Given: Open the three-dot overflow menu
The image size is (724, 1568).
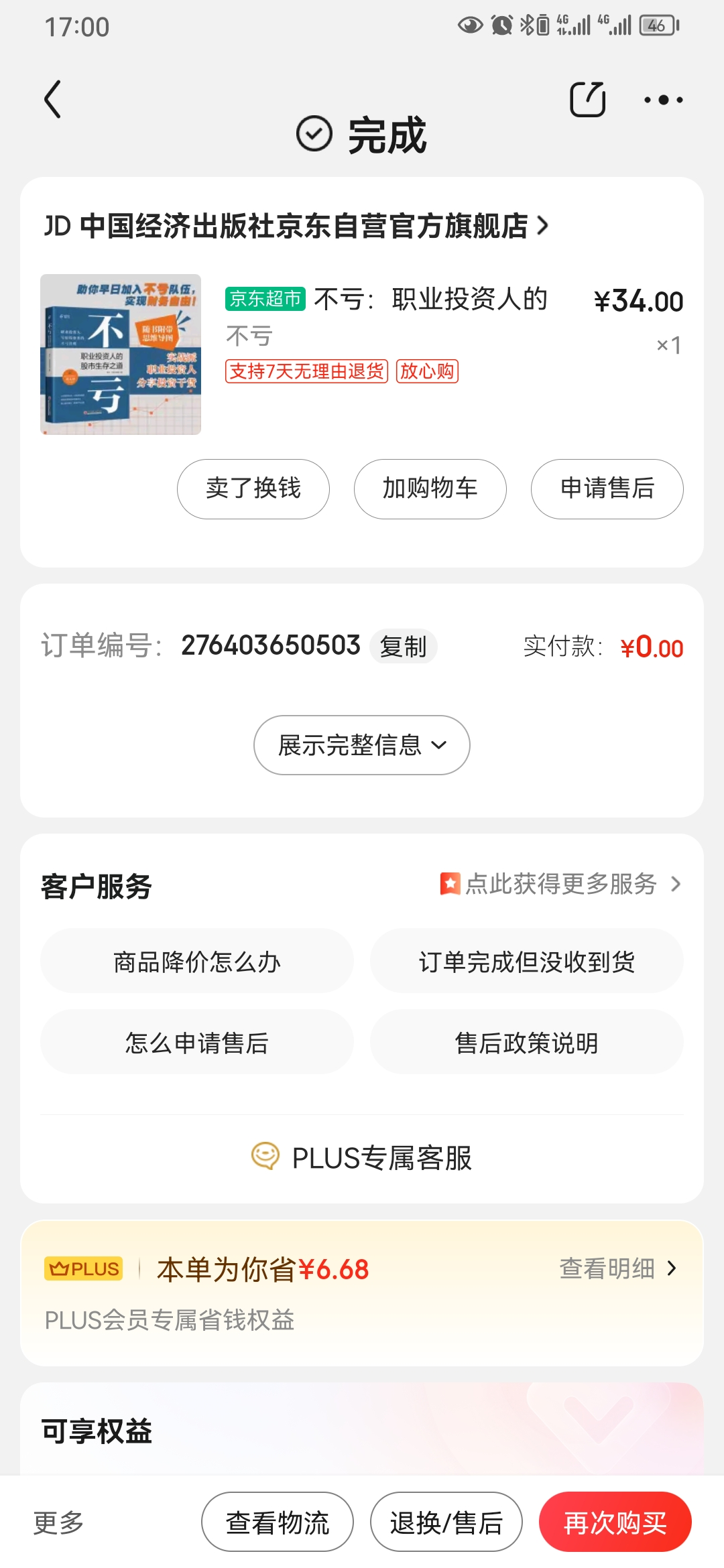Looking at the screenshot, I should pos(663,100).
